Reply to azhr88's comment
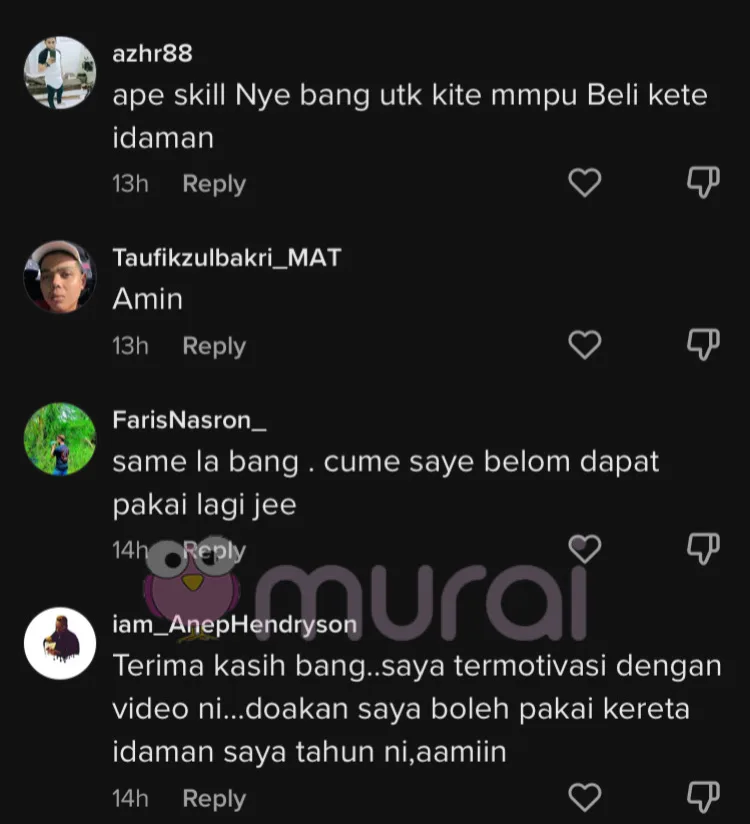The width and height of the screenshot is (750, 824). tap(213, 184)
